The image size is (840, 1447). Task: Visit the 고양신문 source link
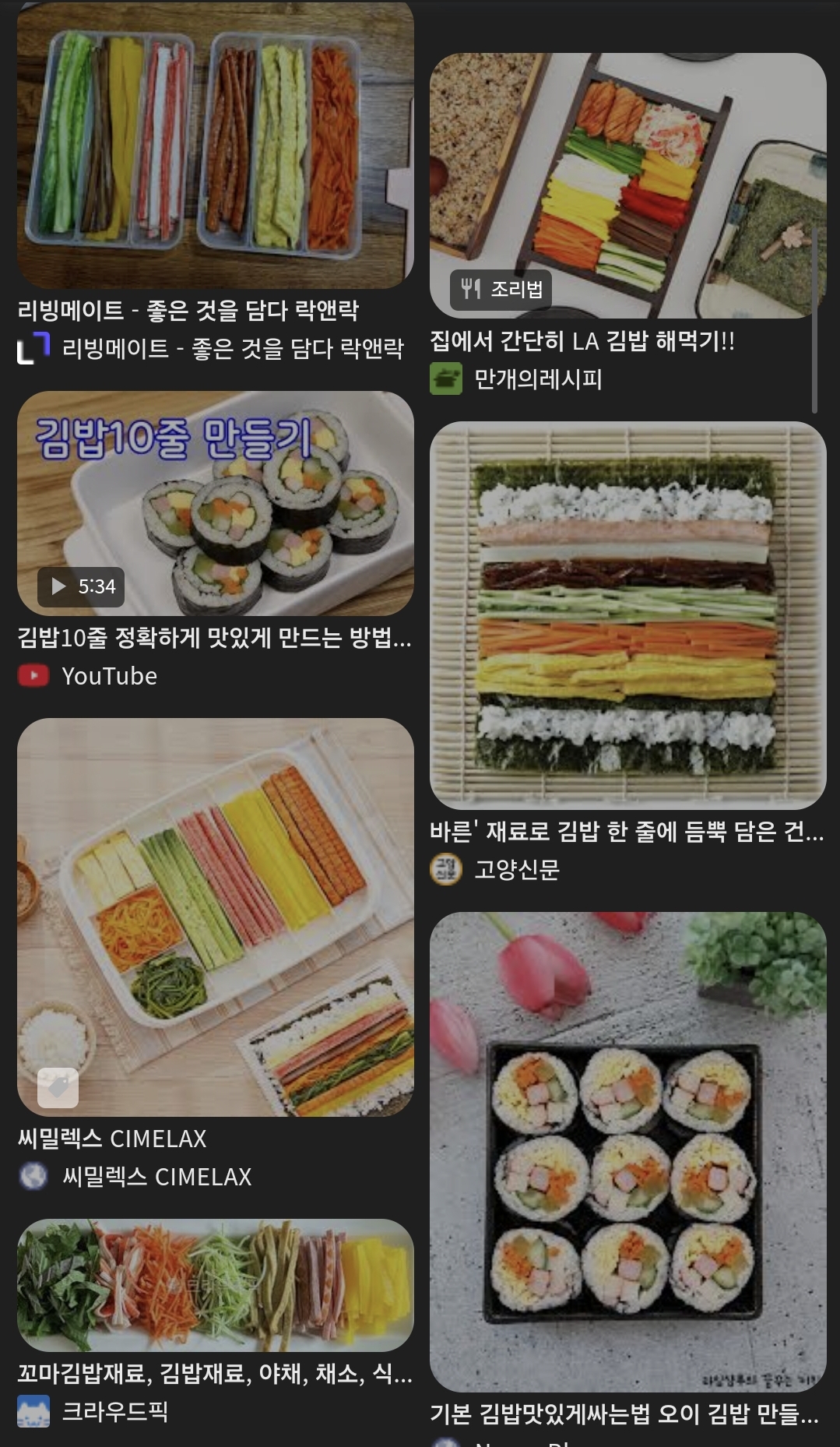pyautogui.click(x=517, y=869)
